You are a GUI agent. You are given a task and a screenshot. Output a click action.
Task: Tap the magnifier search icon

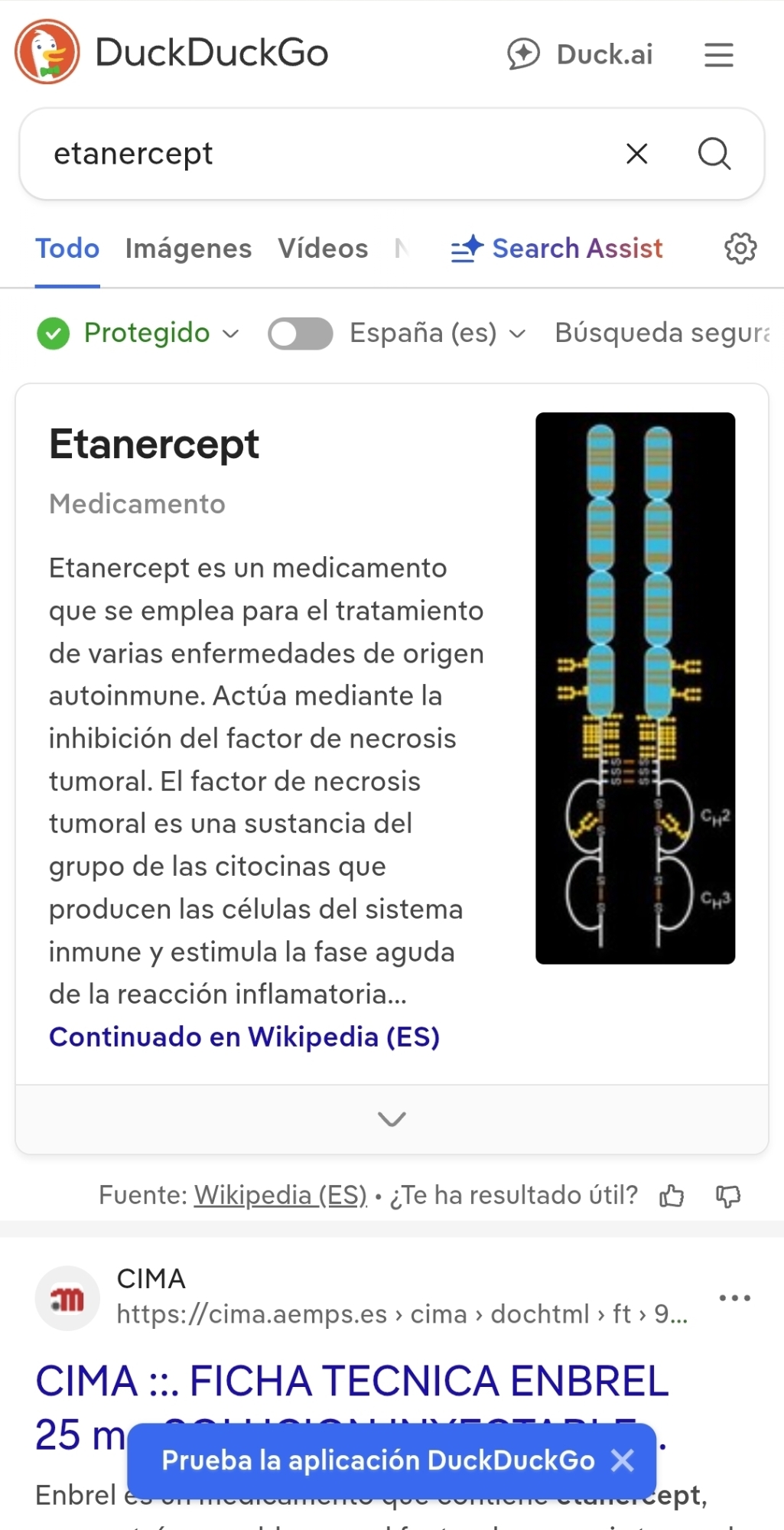pyautogui.click(x=714, y=154)
